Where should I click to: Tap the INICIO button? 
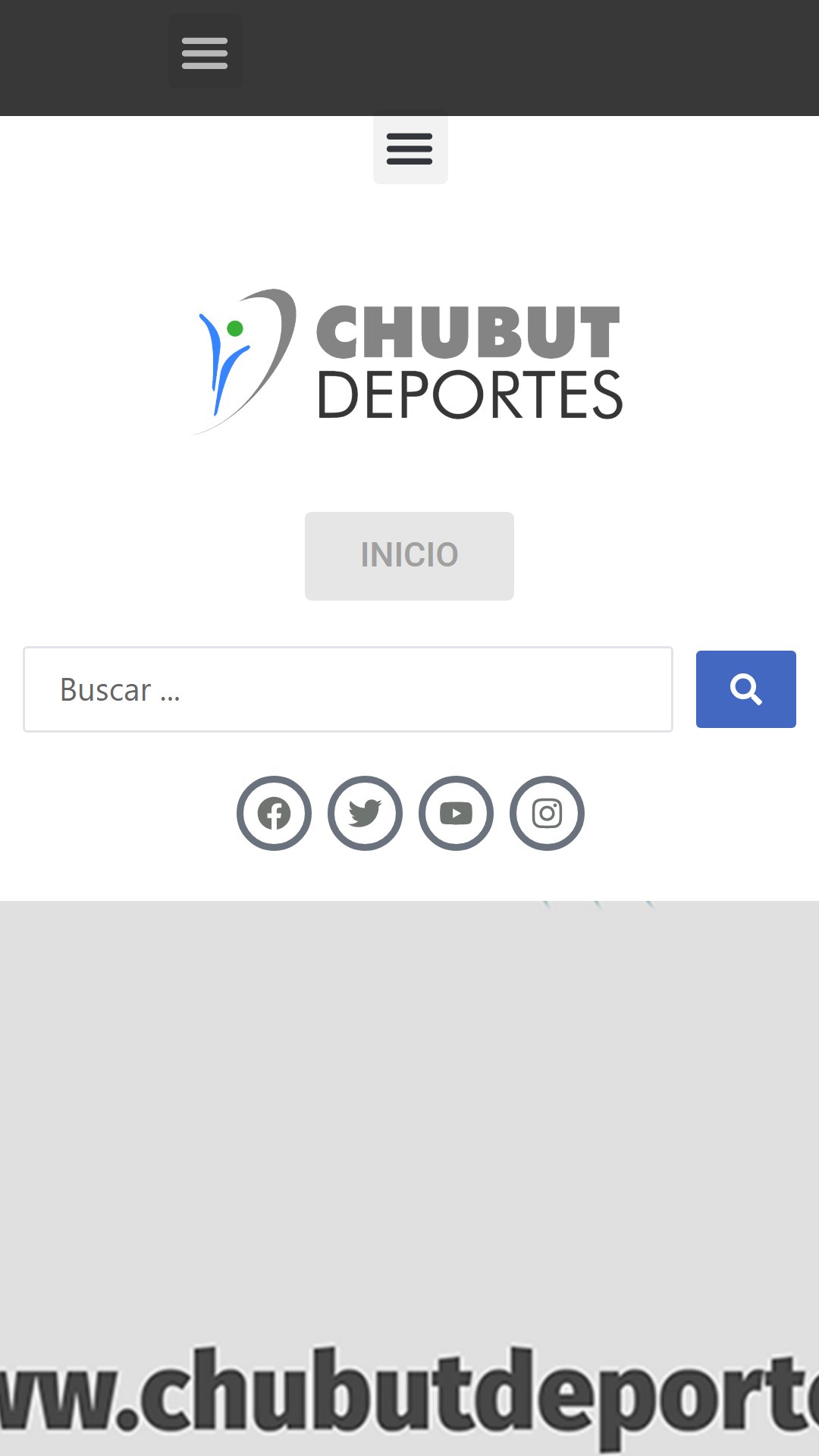click(x=409, y=556)
